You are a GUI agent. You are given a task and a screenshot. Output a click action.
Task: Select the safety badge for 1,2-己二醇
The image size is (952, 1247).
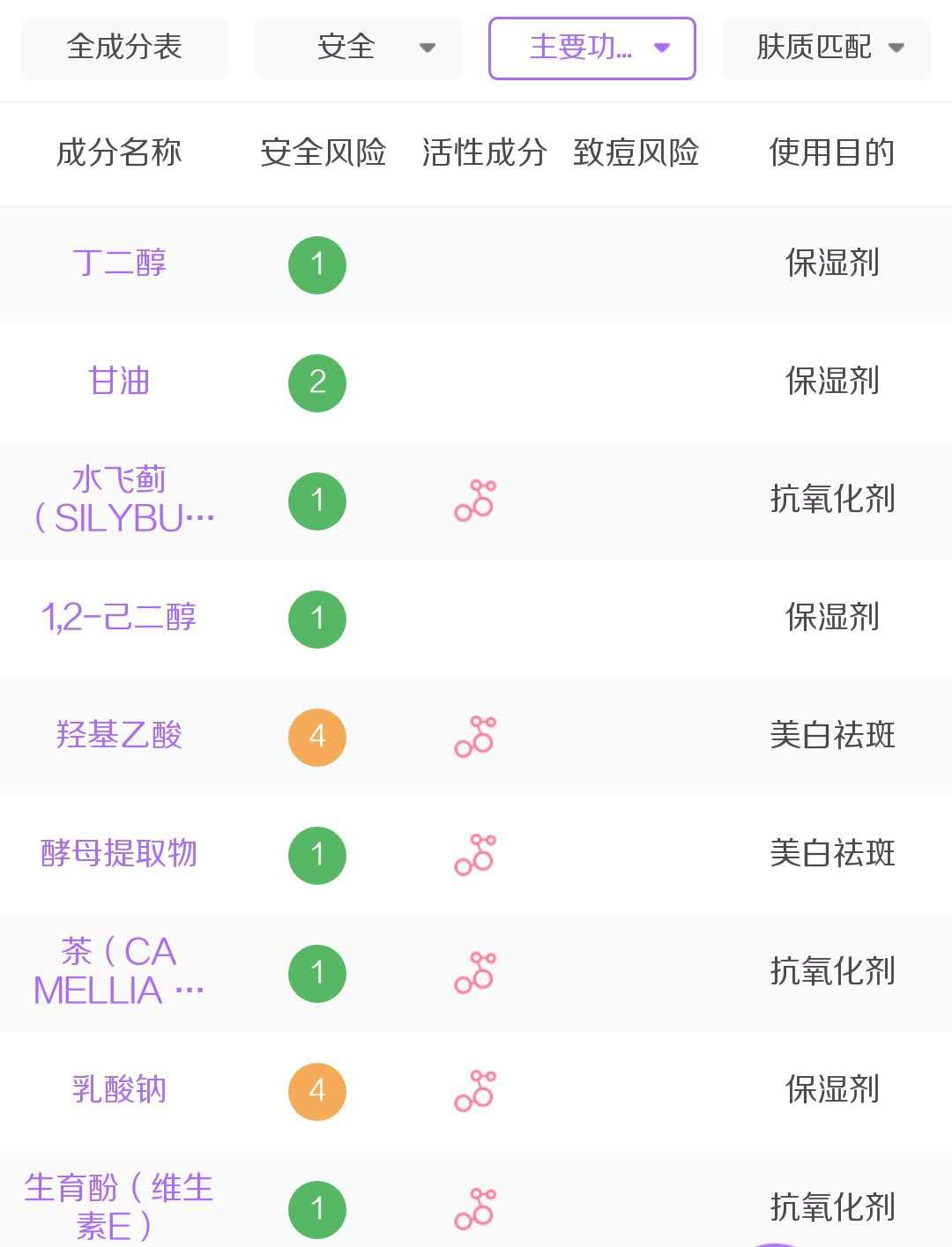tap(316, 619)
